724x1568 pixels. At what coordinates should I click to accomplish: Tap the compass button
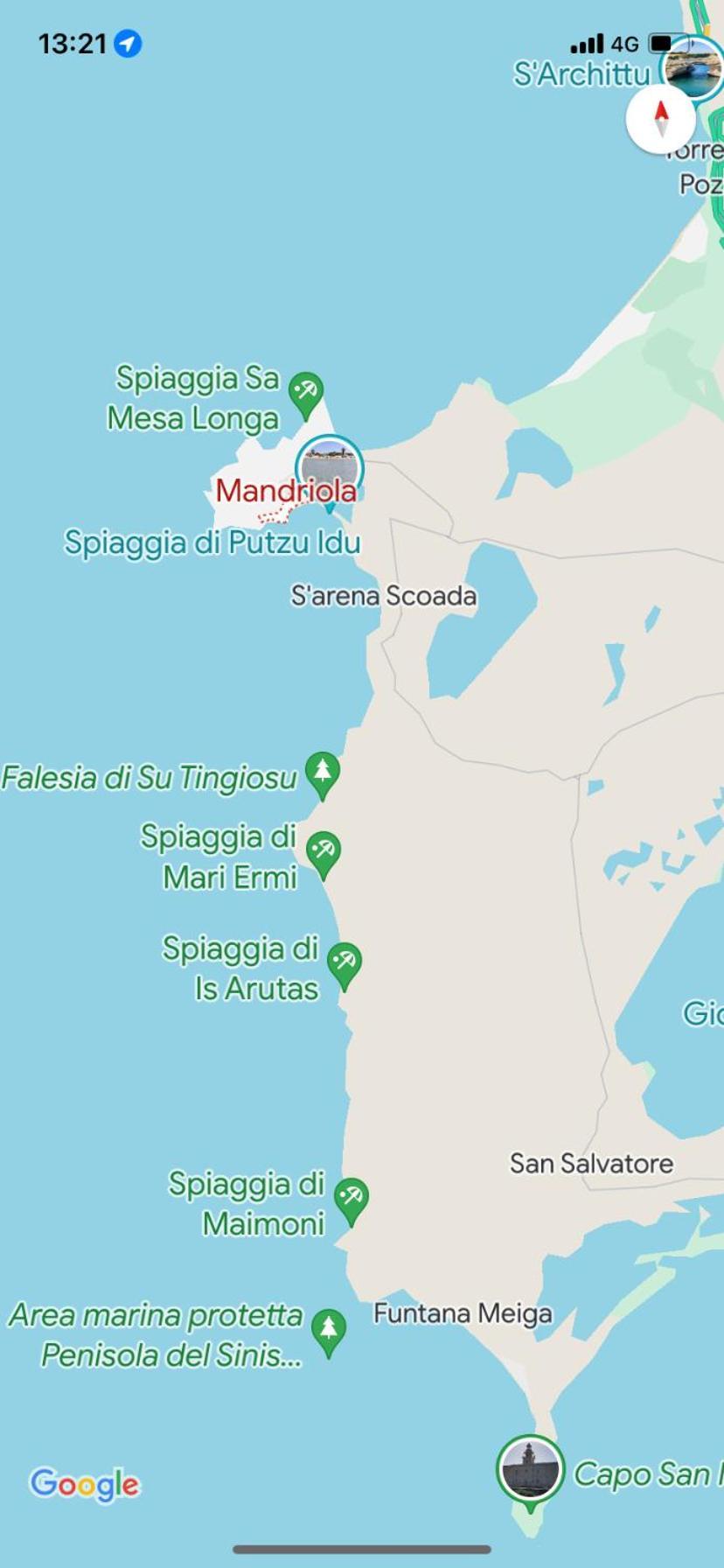[661, 118]
